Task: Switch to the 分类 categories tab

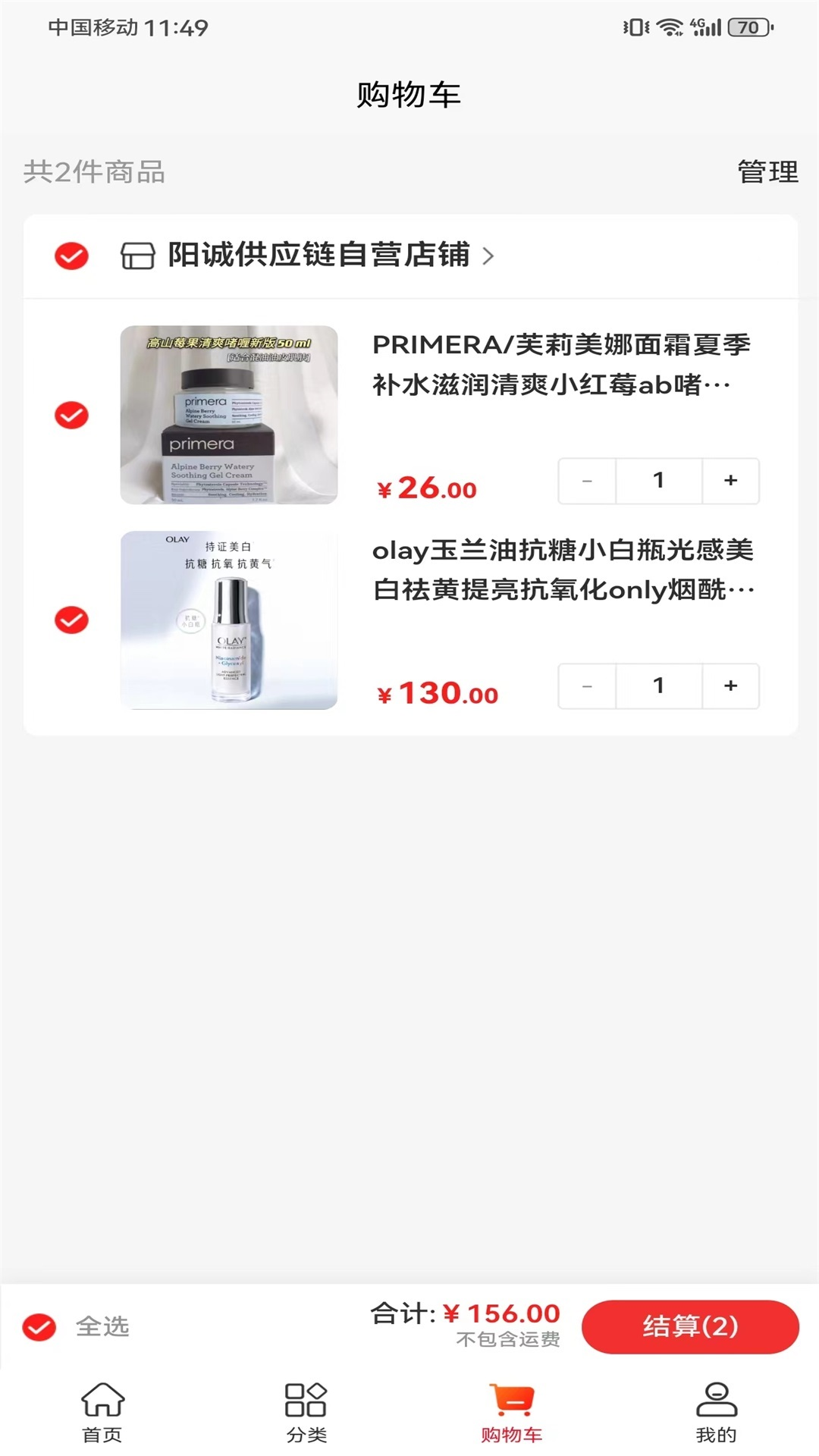Action: click(306, 1412)
